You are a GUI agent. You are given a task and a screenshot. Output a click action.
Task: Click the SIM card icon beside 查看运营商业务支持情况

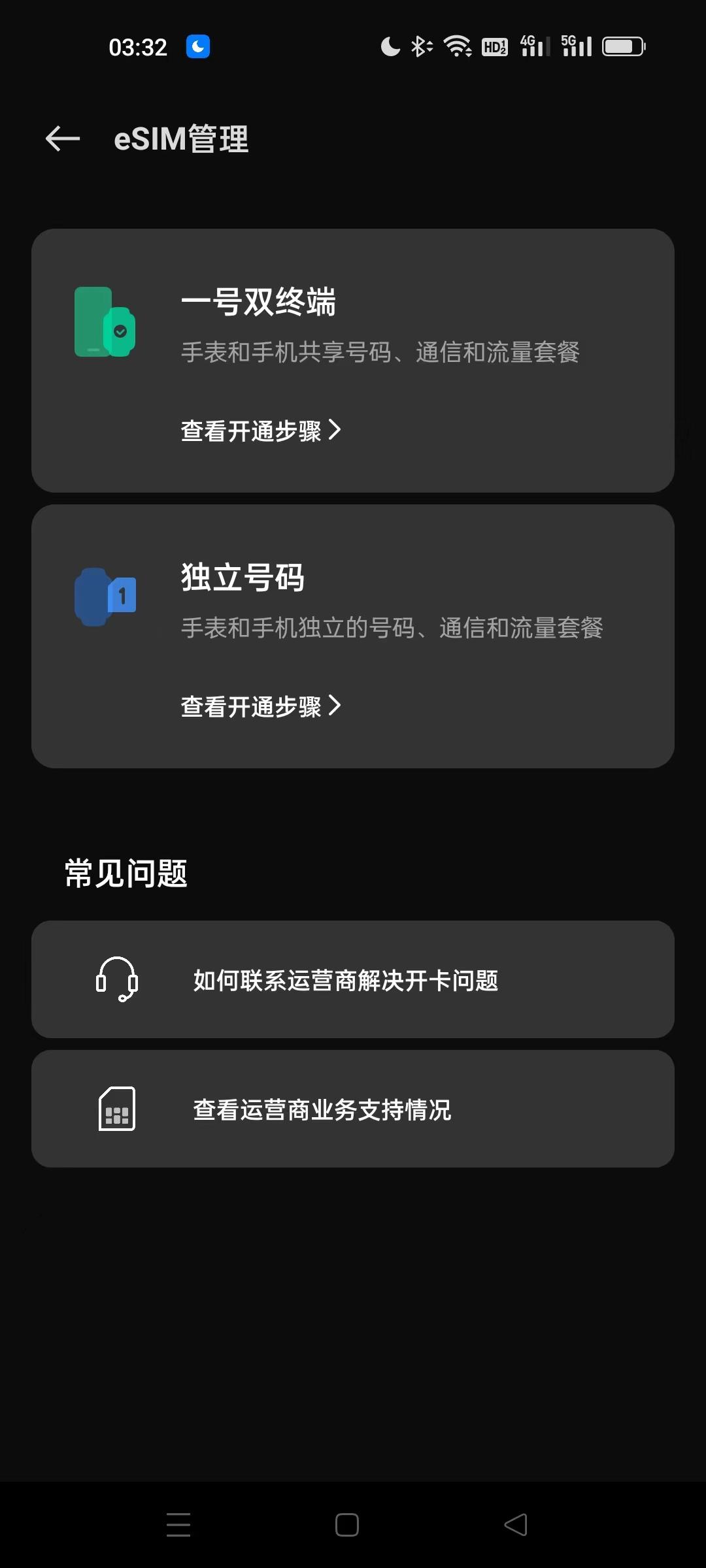pyautogui.click(x=116, y=1109)
